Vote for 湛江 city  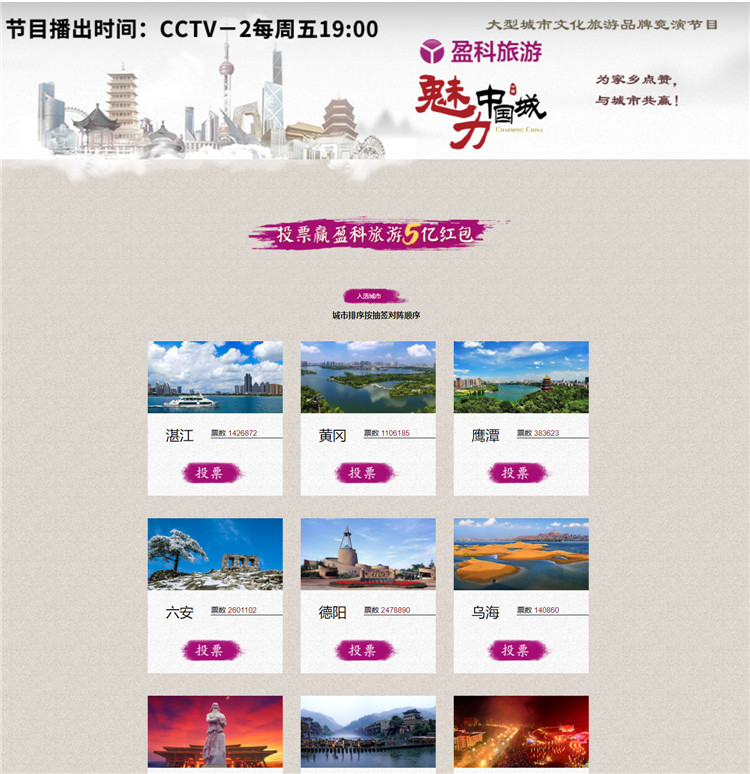tap(211, 473)
